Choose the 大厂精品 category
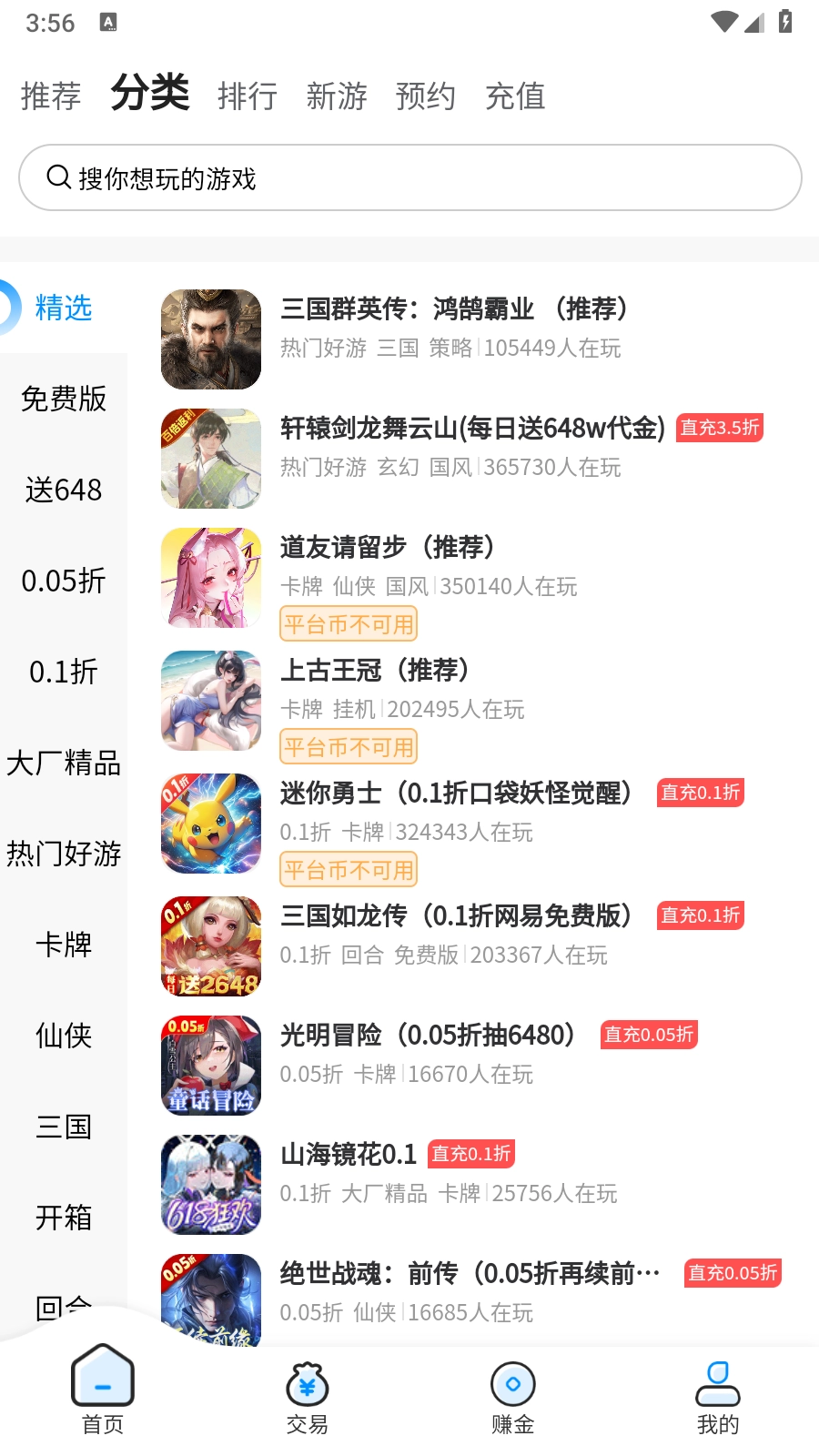Screen dimensions: 819x1456 coord(64,763)
